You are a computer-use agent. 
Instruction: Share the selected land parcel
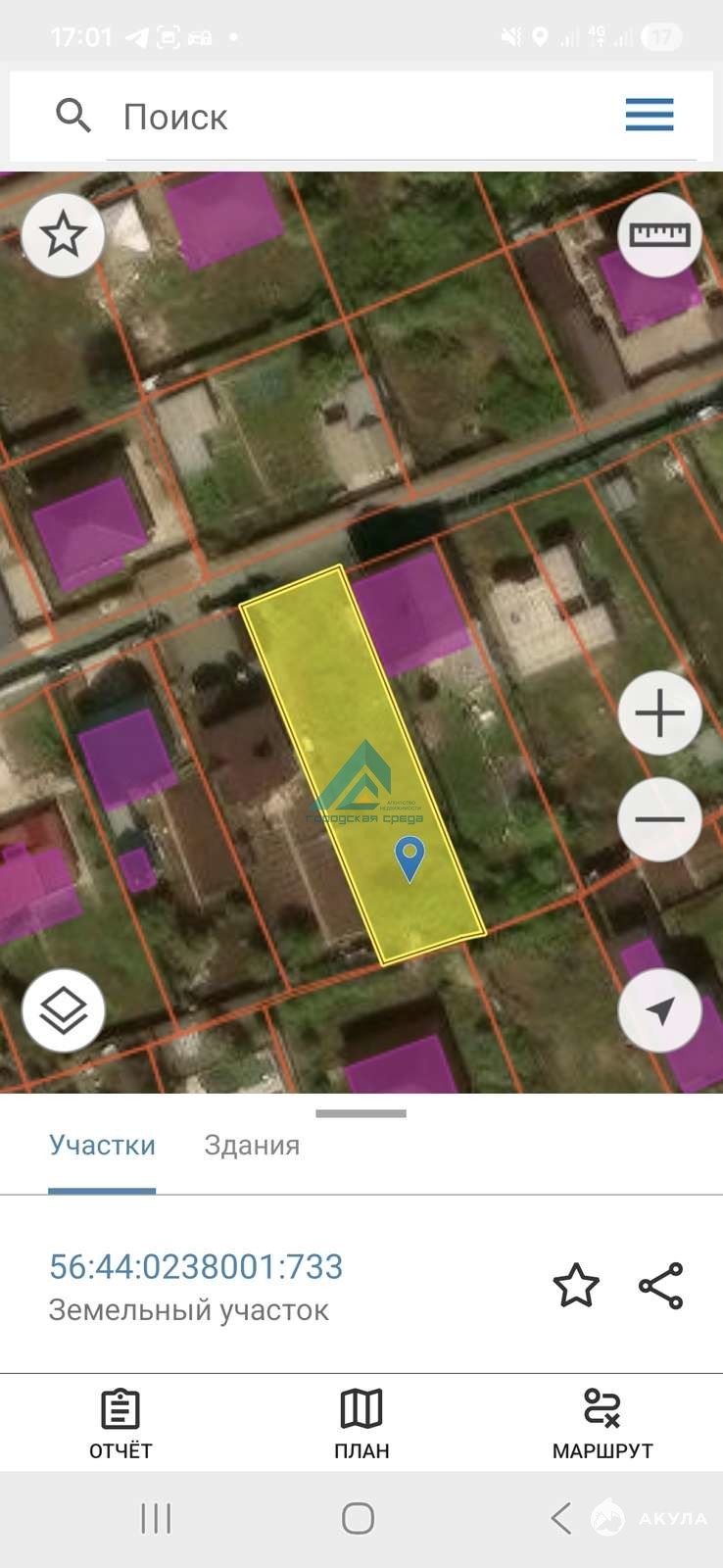(x=660, y=1286)
